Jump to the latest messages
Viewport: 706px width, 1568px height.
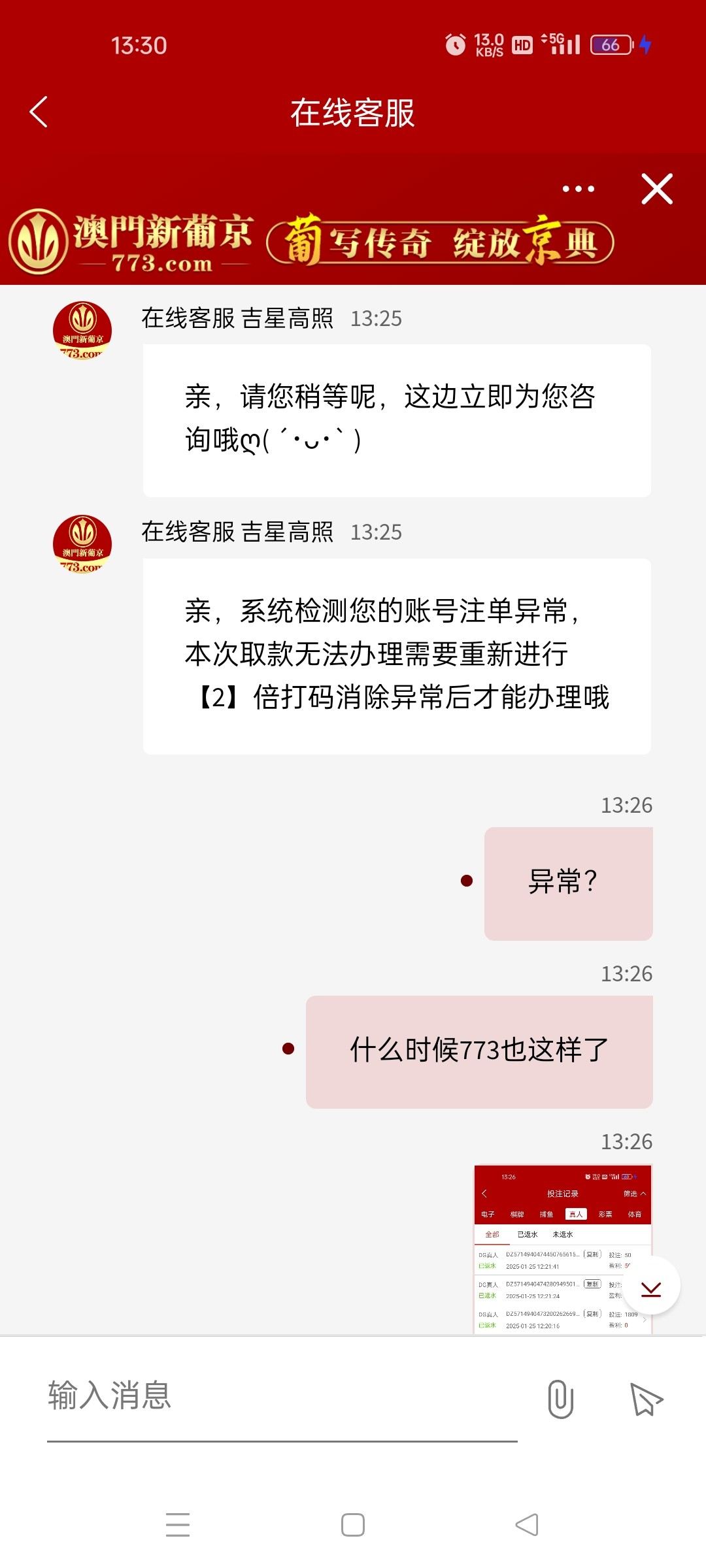pyautogui.click(x=651, y=1286)
